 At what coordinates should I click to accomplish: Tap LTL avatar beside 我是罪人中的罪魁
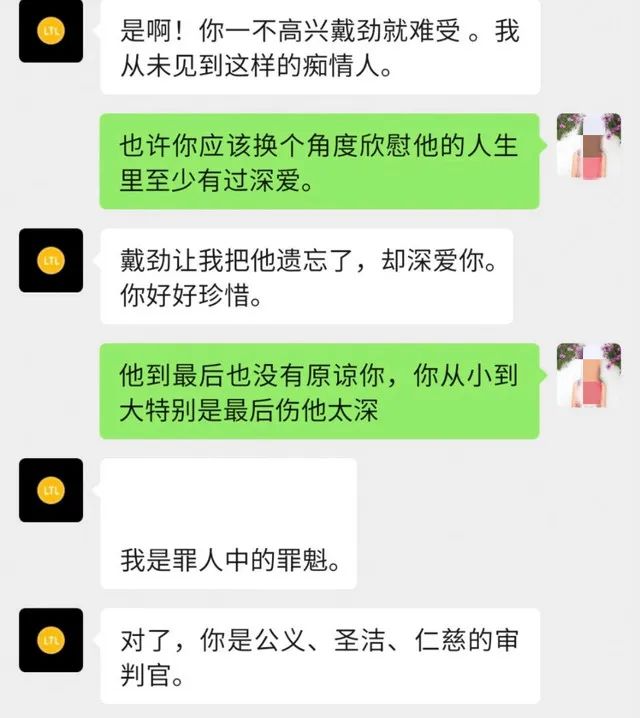click(x=51, y=490)
